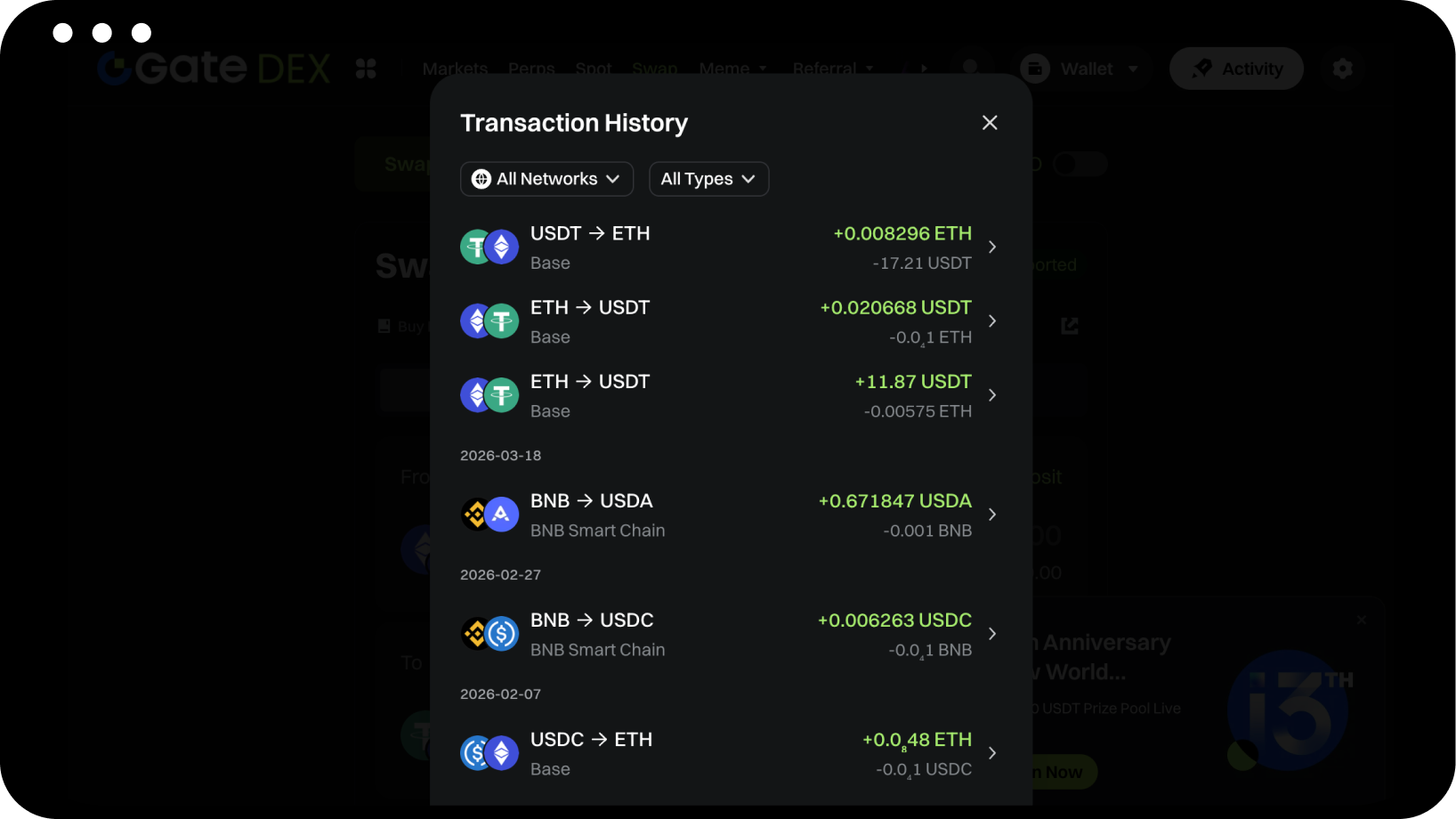Close the Transaction History dialog

[x=990, y=123]
